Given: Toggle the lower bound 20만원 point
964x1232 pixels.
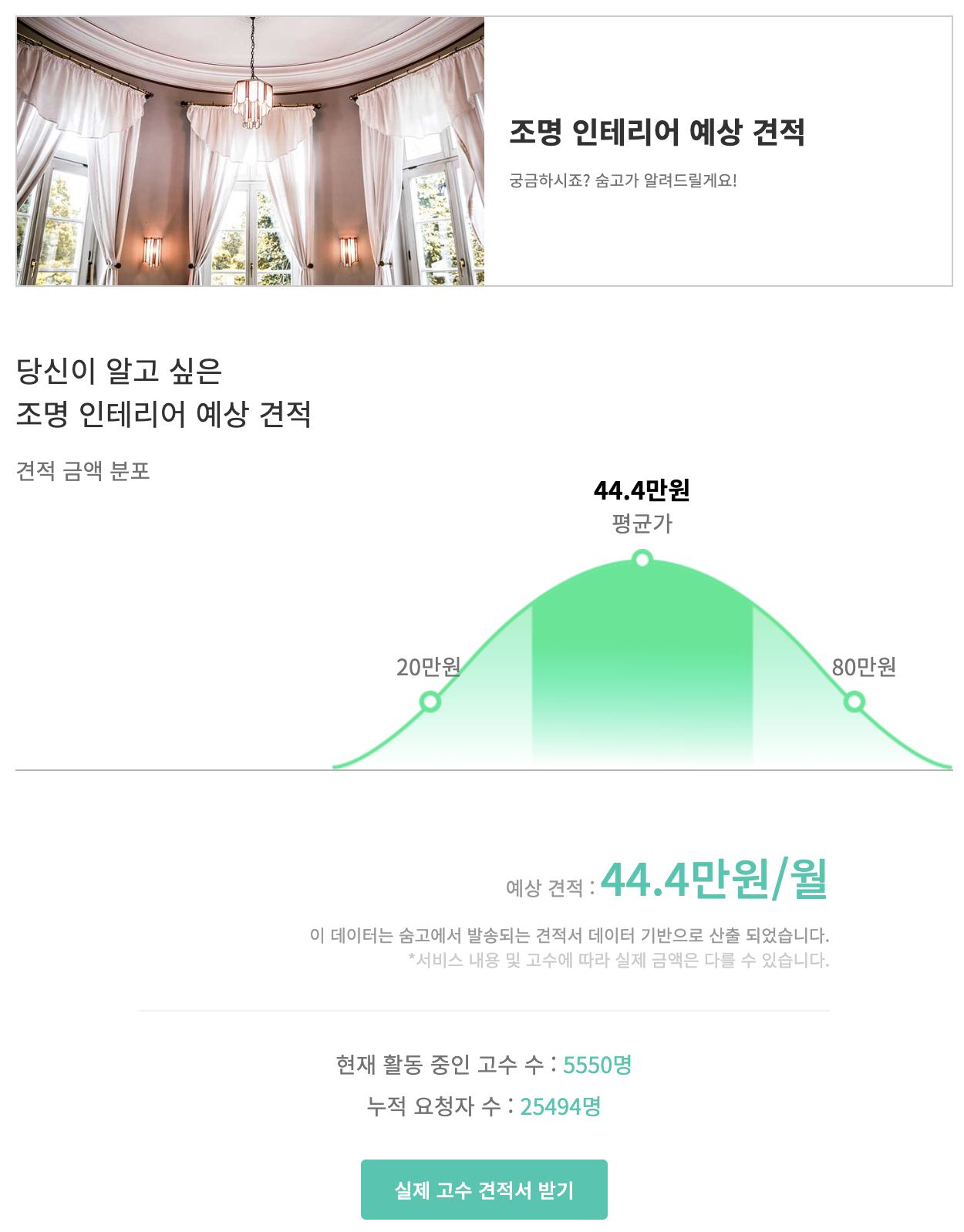Looking at the screenshot, I should [x=429, y=702].
